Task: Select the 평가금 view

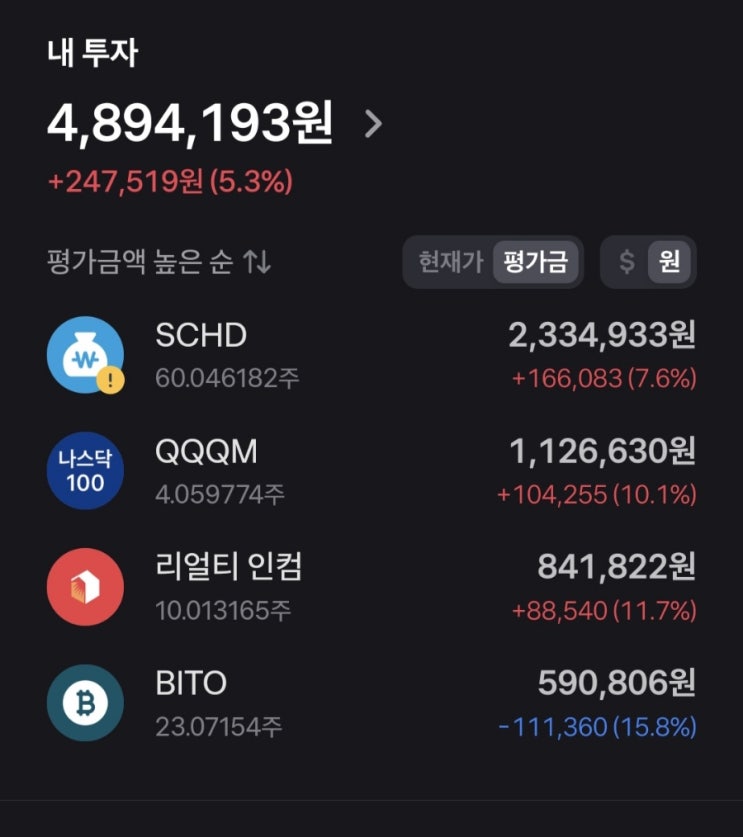Action: point(535,262)
